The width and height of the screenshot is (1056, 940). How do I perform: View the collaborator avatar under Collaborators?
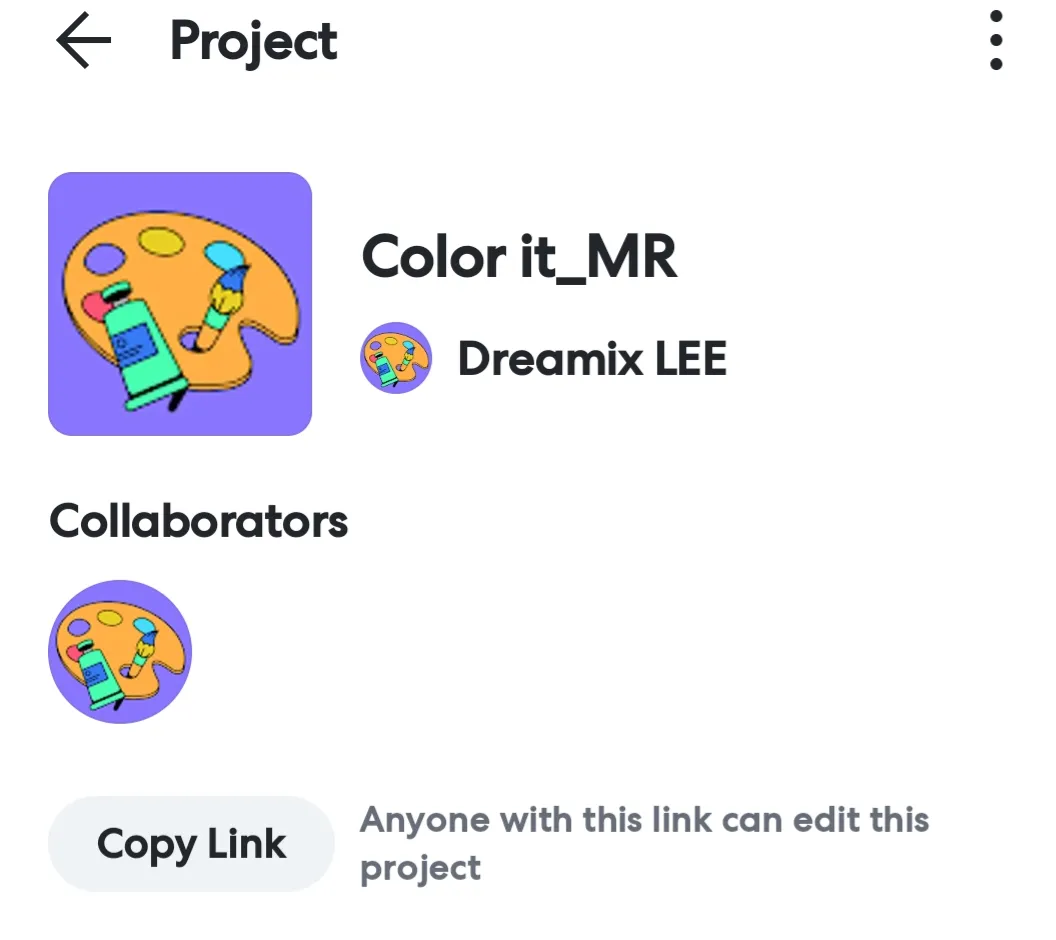click(120, 652)
